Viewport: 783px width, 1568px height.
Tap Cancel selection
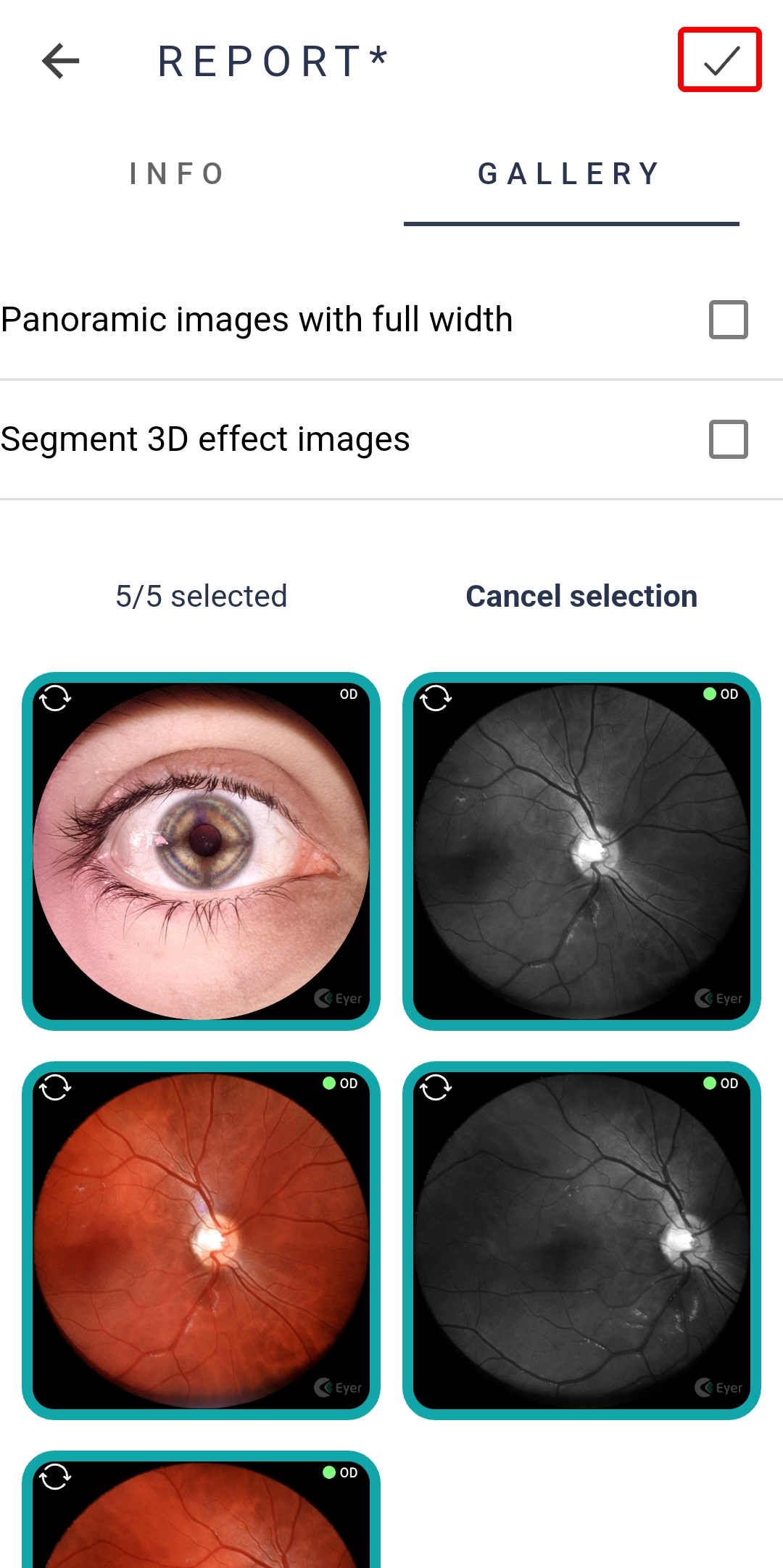pos(581,596)
